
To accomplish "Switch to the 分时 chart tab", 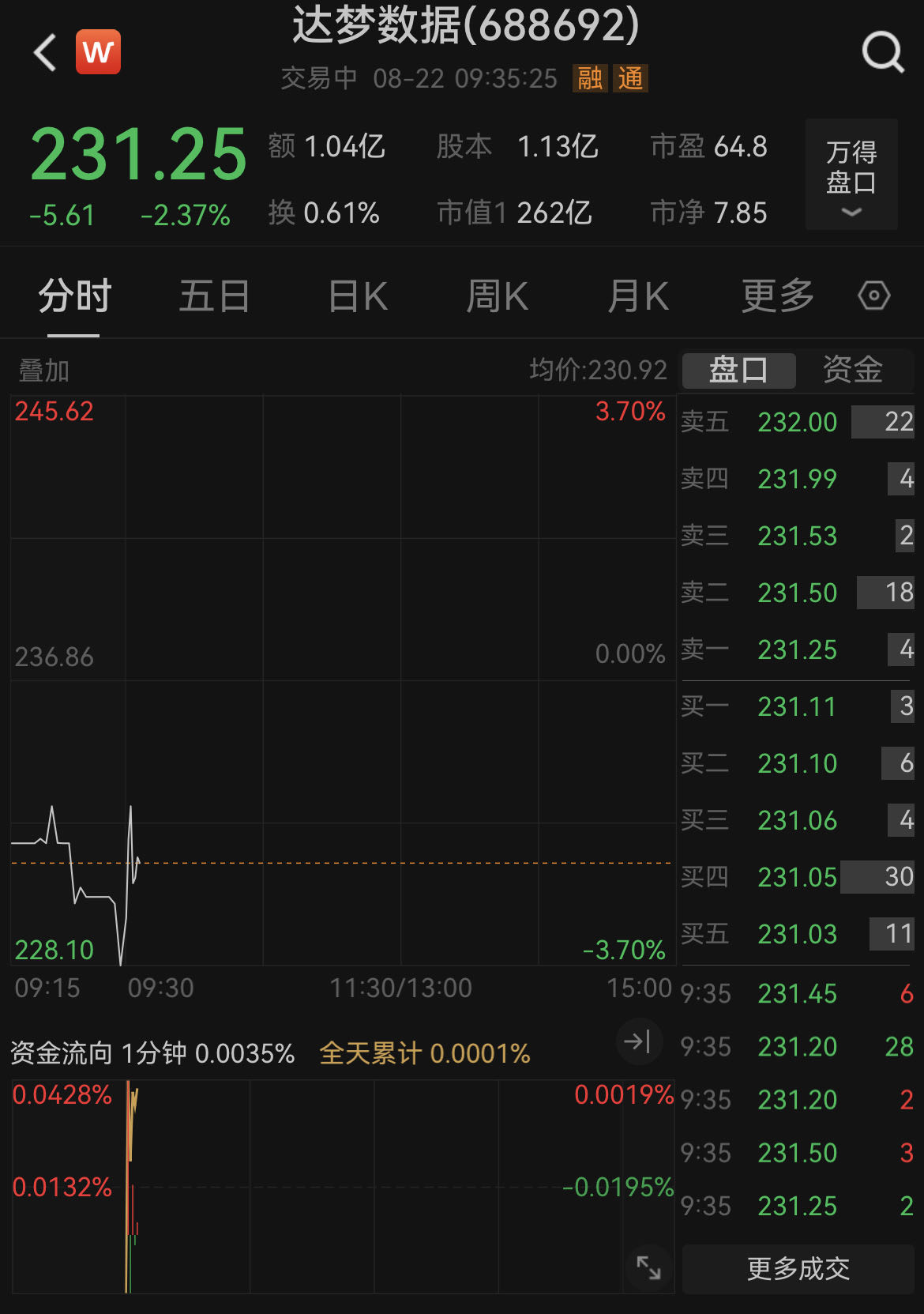I will point(75,297).
